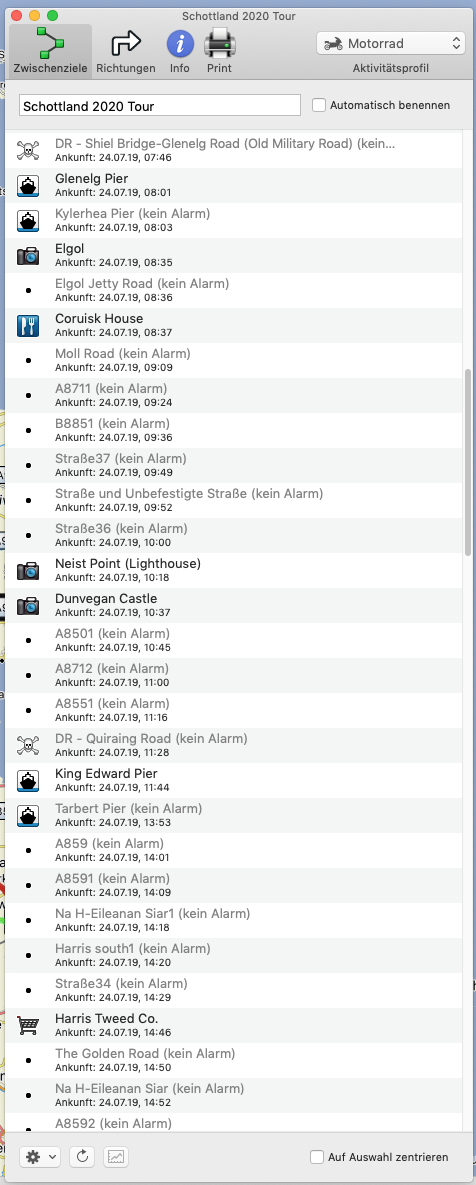This screenshot has height=1185, width=476.
Task: Select the DR - Quiraing Road waypoint
Action: [x=233, y=744]
